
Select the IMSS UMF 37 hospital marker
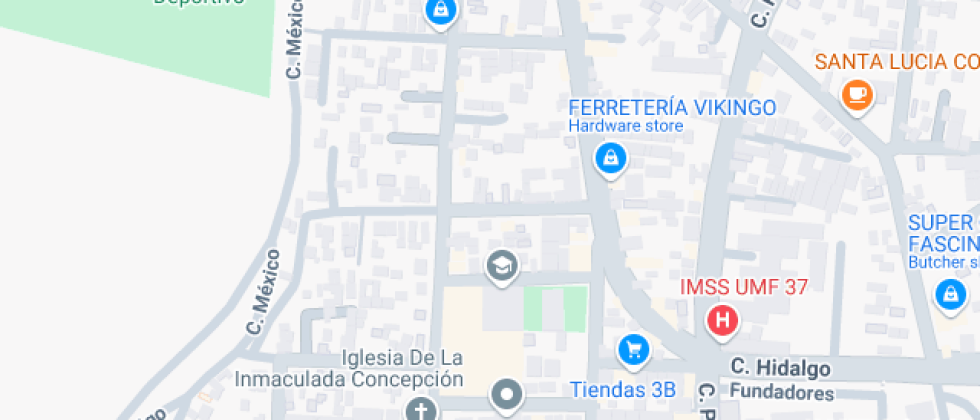pyautogui.click(x=722, y=321)
